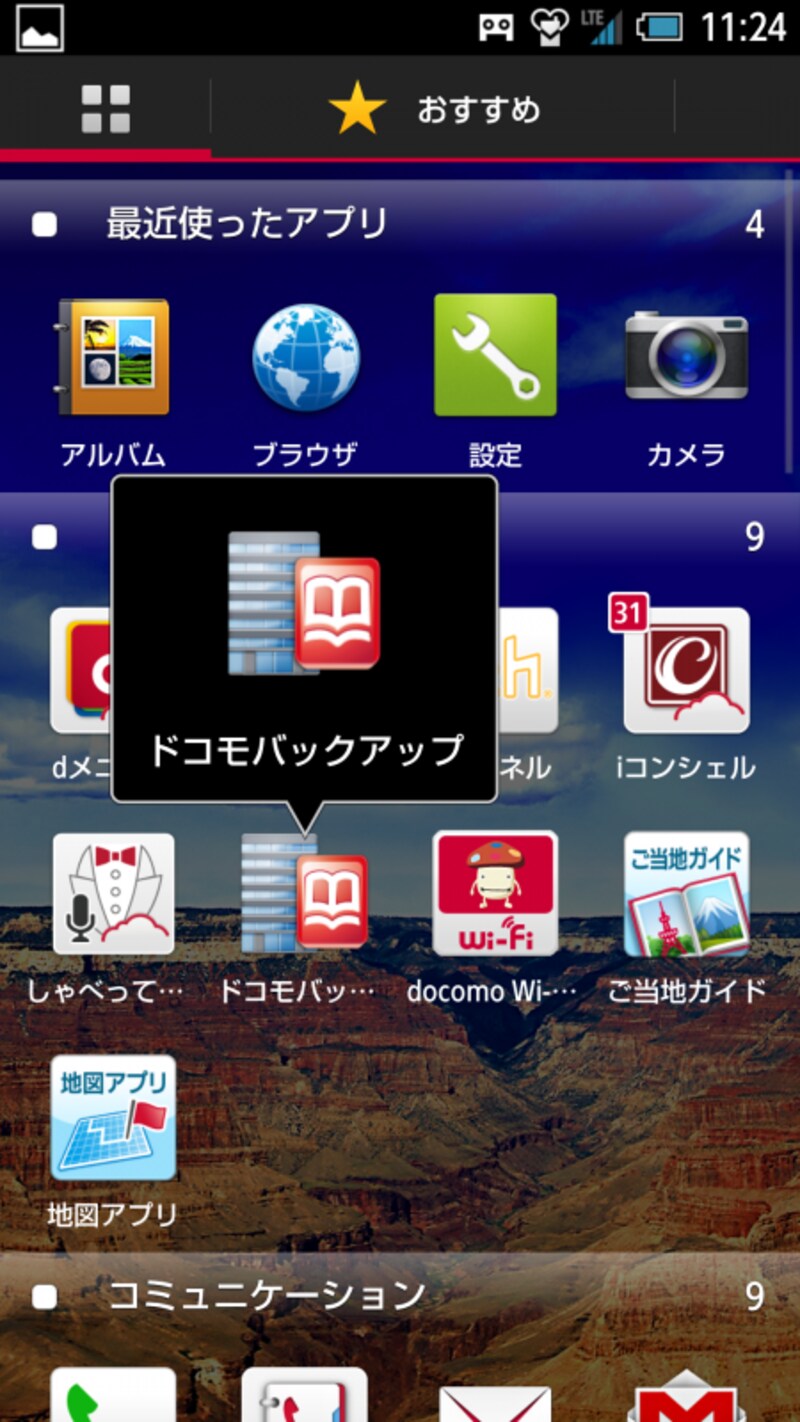This screenshot has height=1422, width=800.
Task: Collapse the コミュニケーション group header
Action: pyautogui.click(x=265, y=1296)
